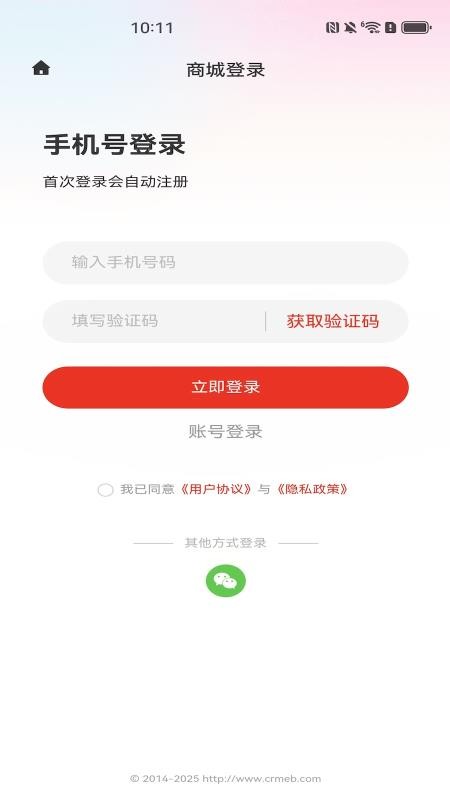Tap the red 立即登录 button
450x800 pixels.
coord(225,387)
